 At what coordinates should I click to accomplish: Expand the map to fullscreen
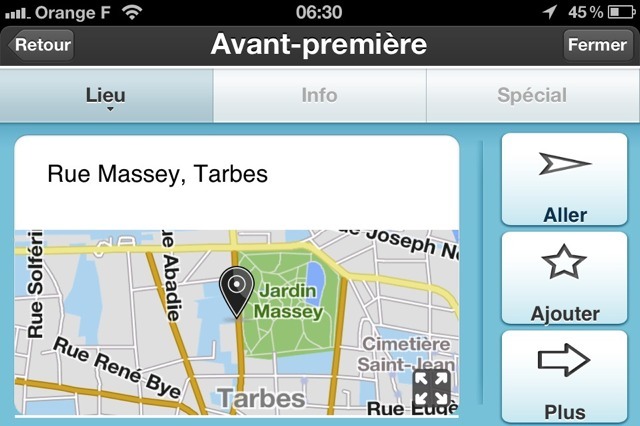(431, 389)
